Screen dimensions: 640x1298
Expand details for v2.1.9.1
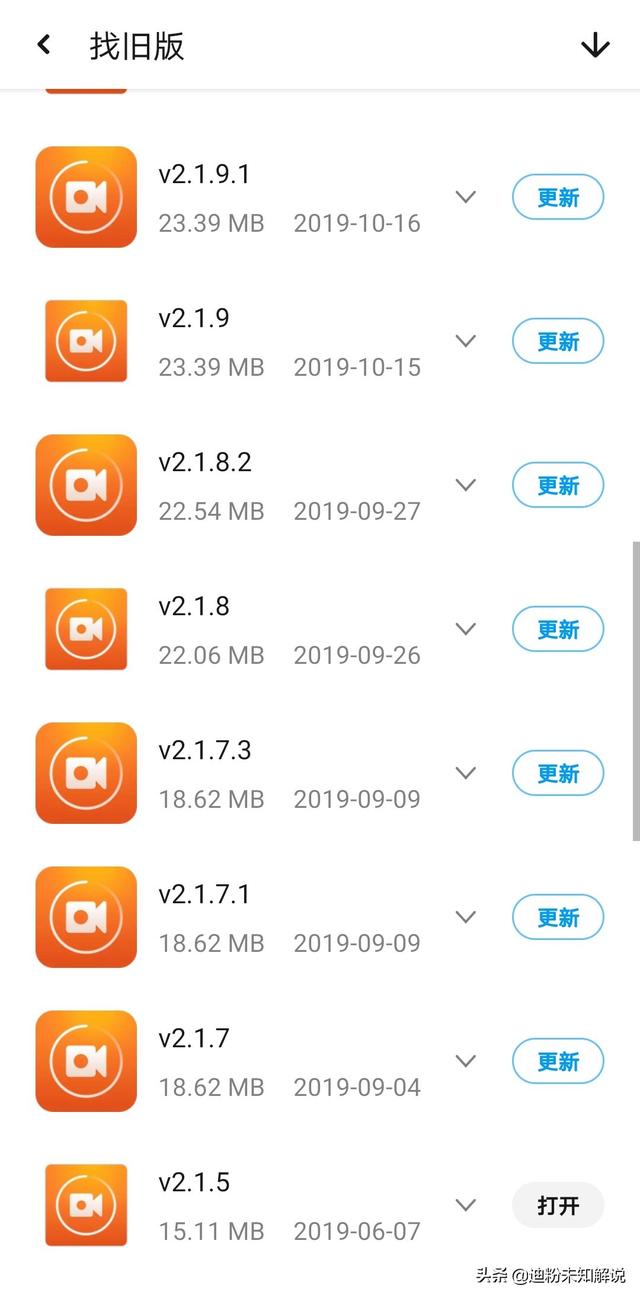[465, 197]
